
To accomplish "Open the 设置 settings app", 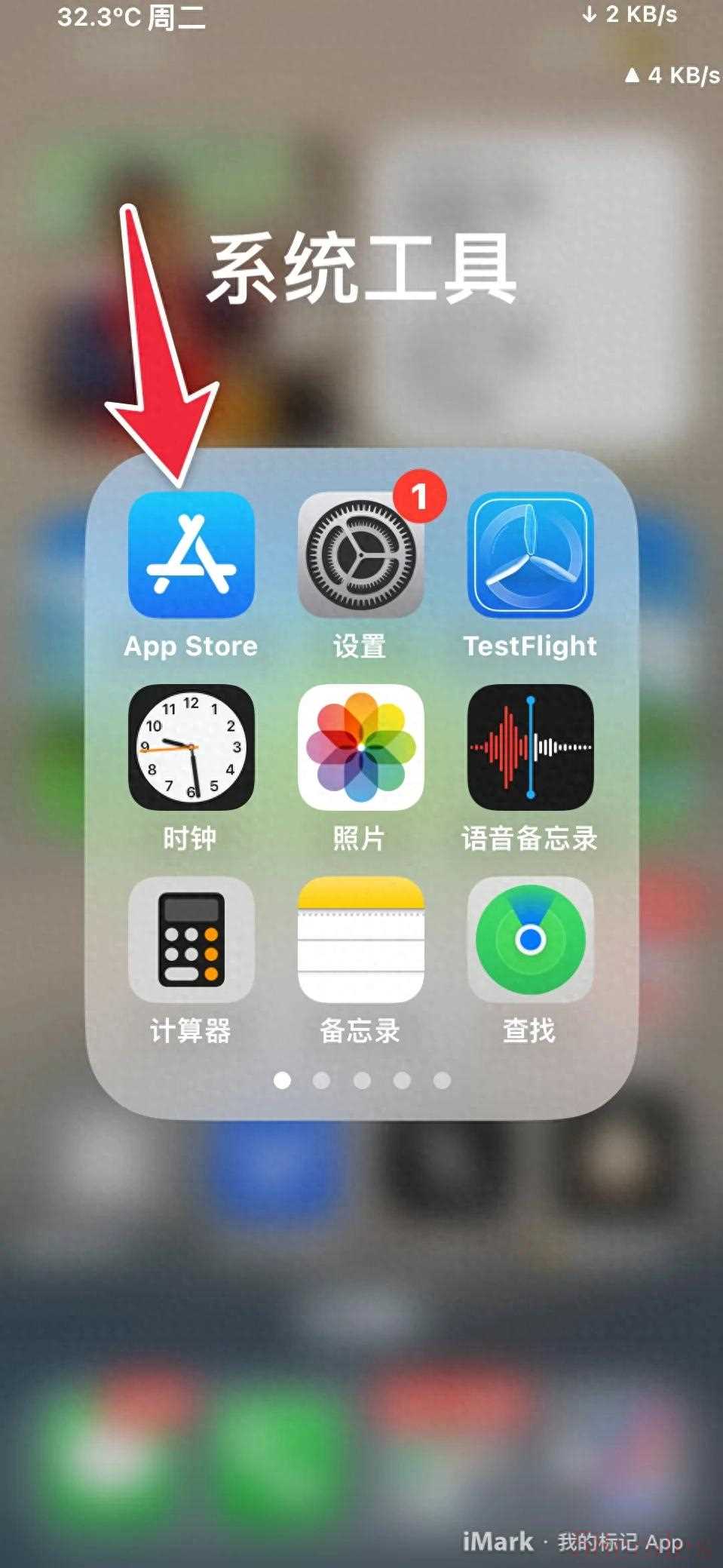I will tap(360, 556).
